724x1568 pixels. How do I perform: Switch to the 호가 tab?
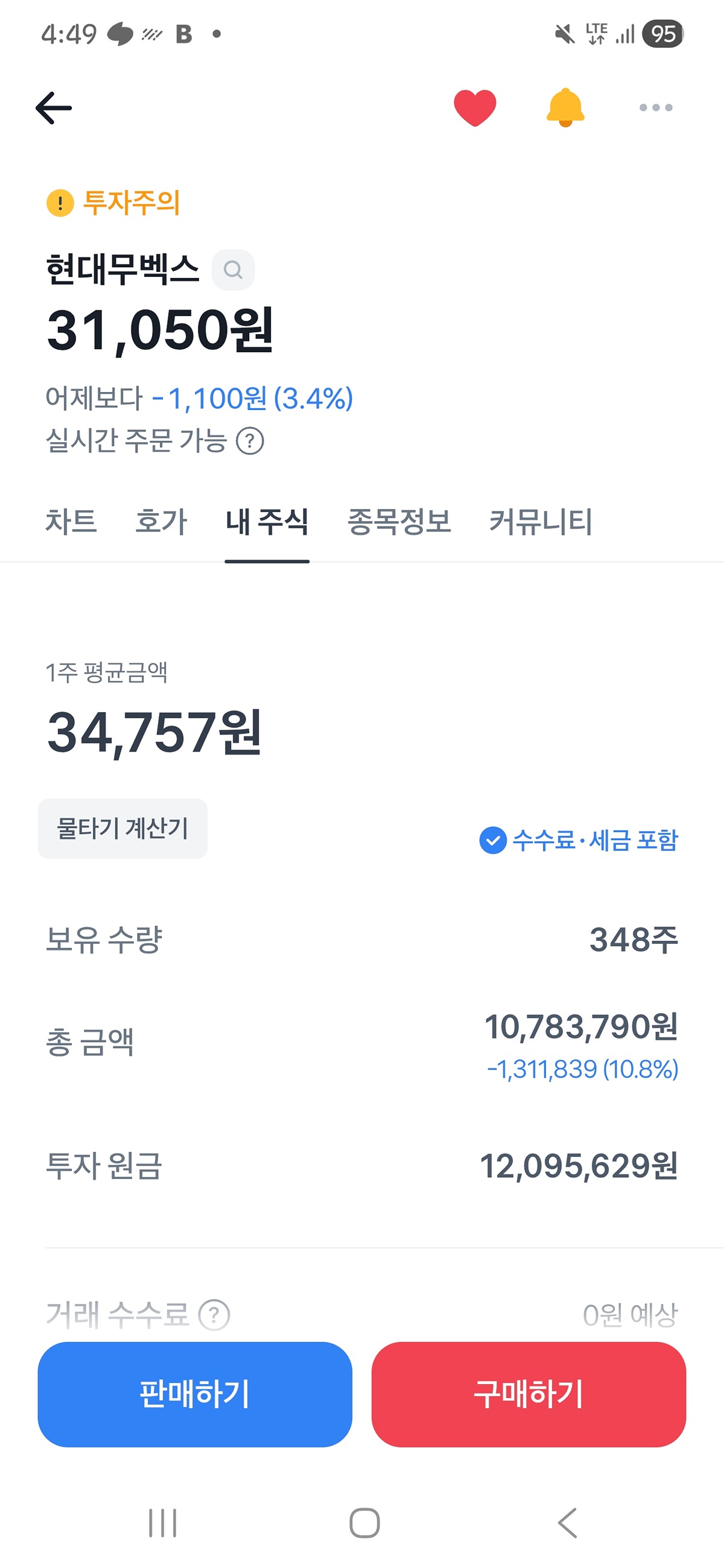(x=161, y=522)
